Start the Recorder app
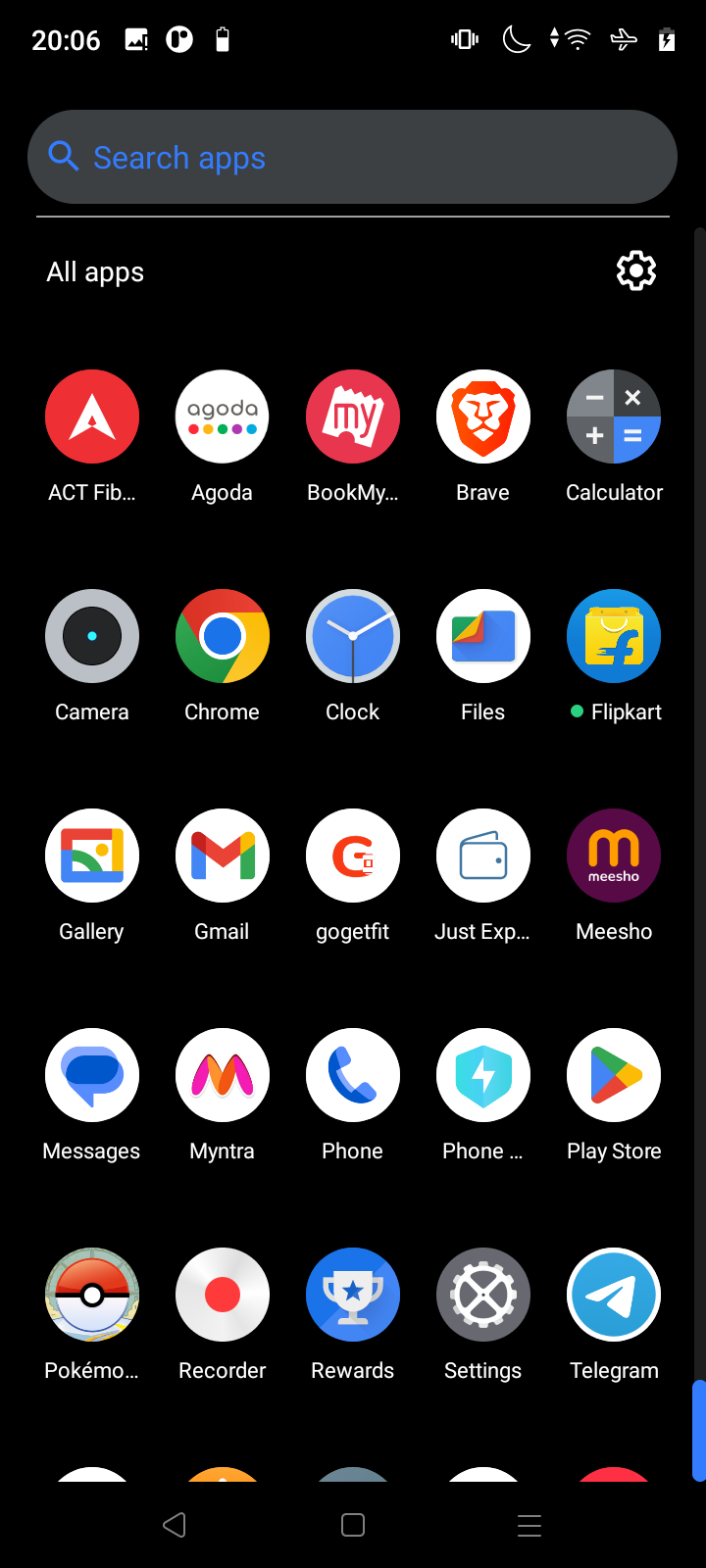Viewport: 706px width, 1568px height. tap(223, 1295)
